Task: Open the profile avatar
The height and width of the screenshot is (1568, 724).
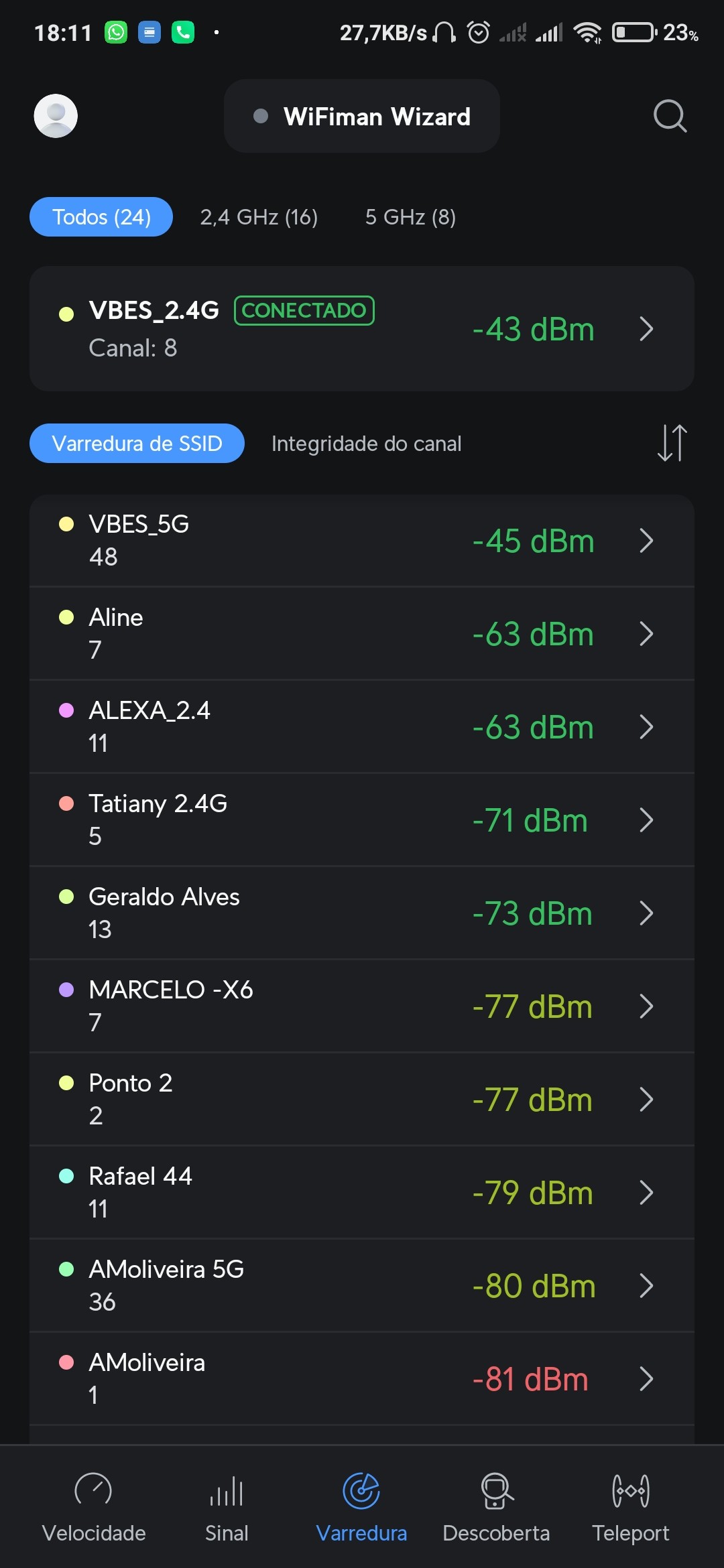Action: click(56, 116)
